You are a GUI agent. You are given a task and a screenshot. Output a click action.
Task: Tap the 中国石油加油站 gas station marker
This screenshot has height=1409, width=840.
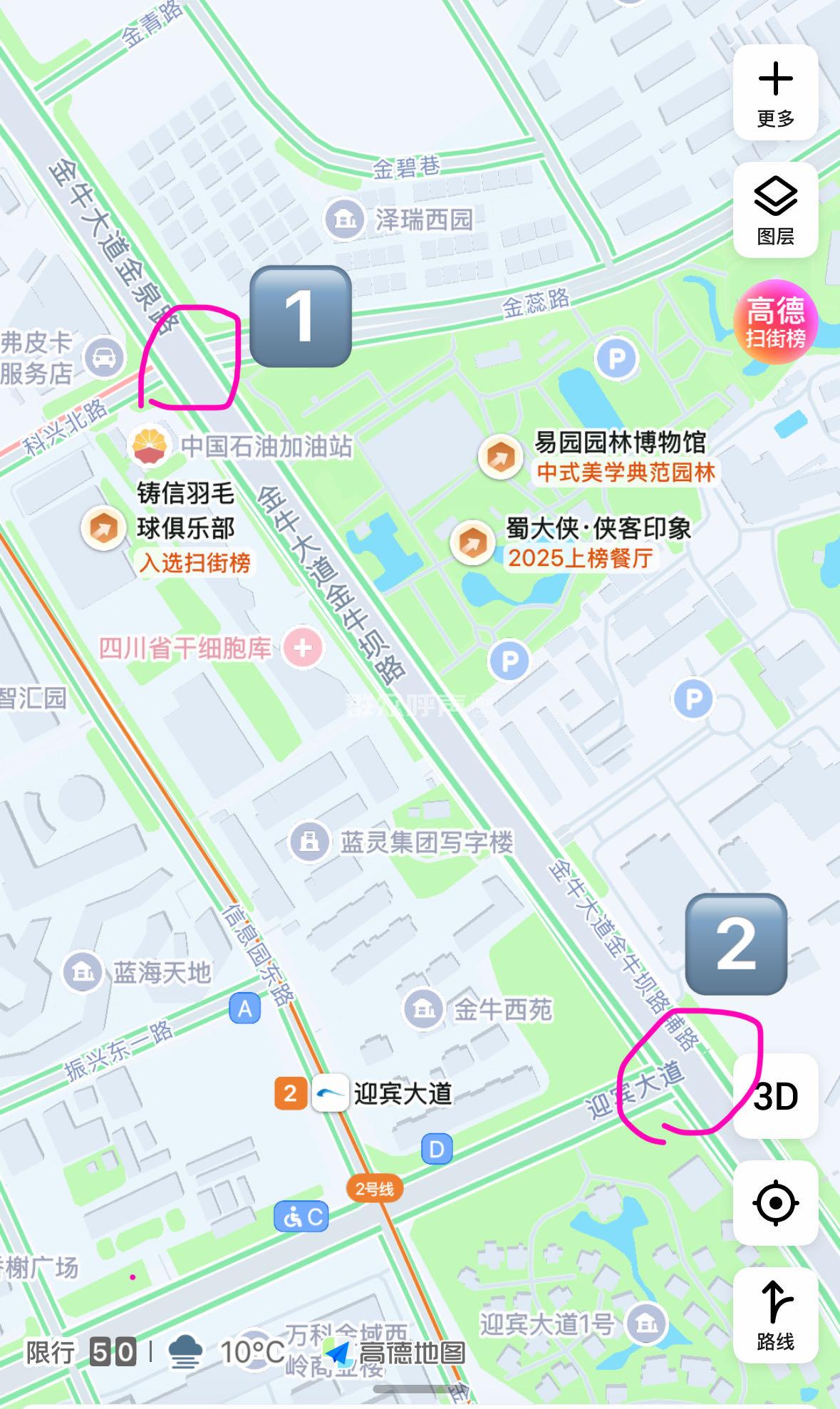(150, 445)
